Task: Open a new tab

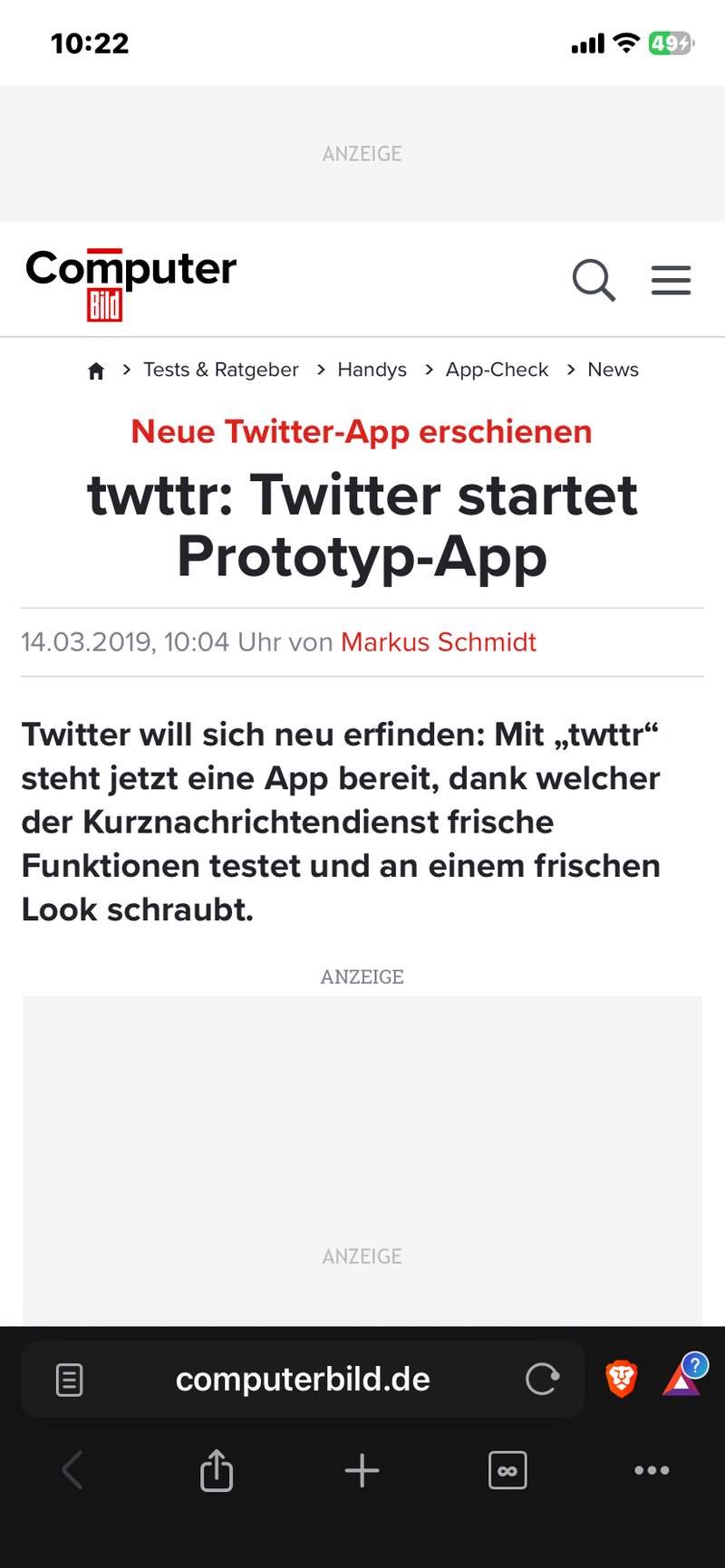Action: [x=362, y=1470]
